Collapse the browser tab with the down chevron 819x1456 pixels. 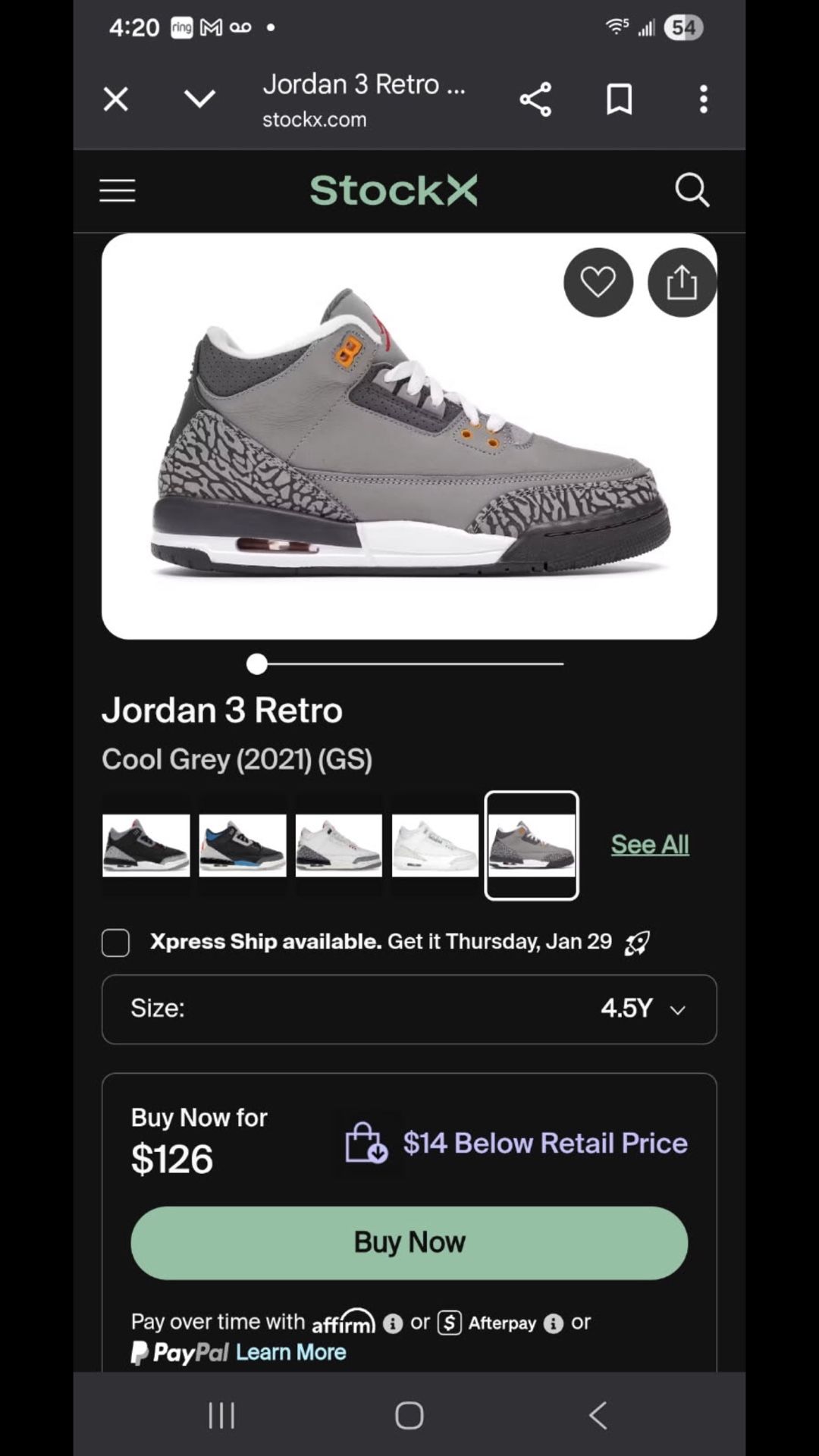tap(199, 98)
